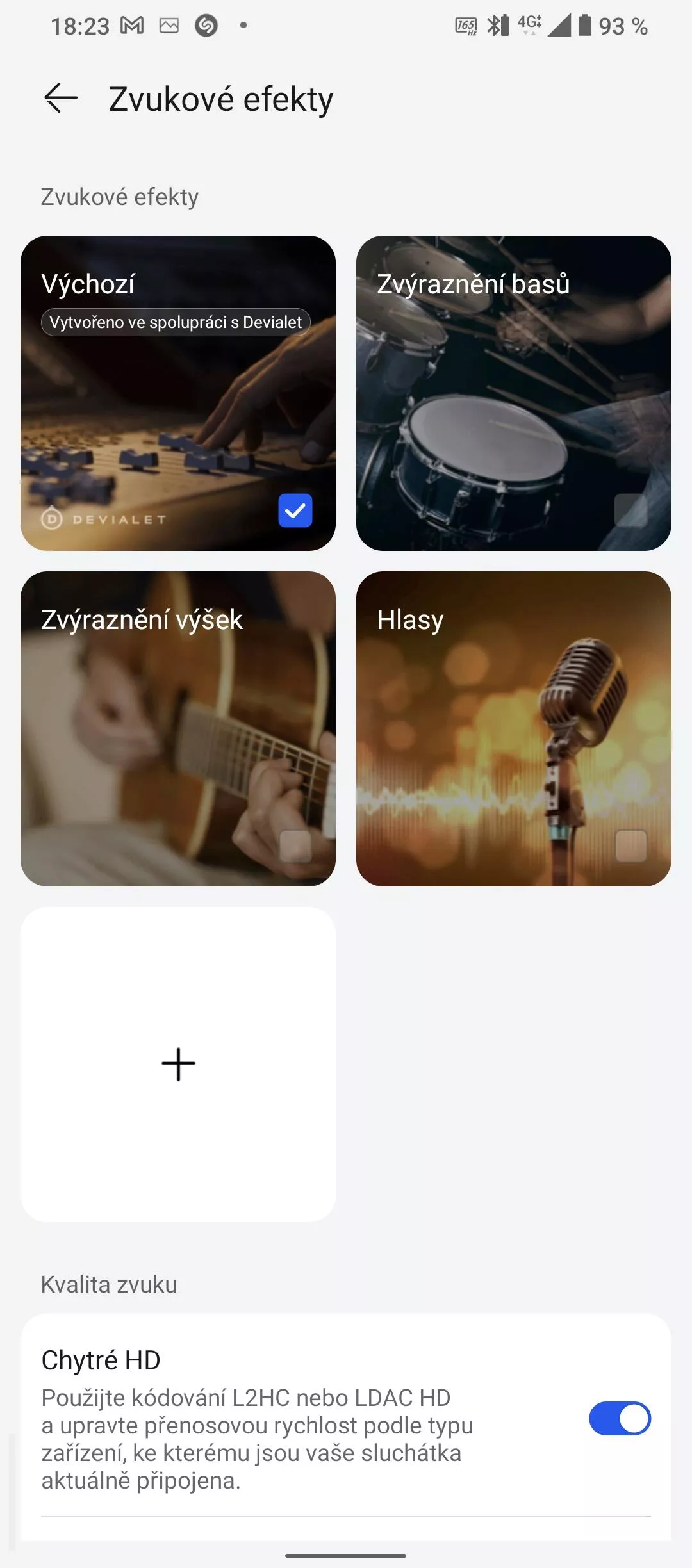
Task: Add a custom sound effect
Action: tap(178, 1065)
